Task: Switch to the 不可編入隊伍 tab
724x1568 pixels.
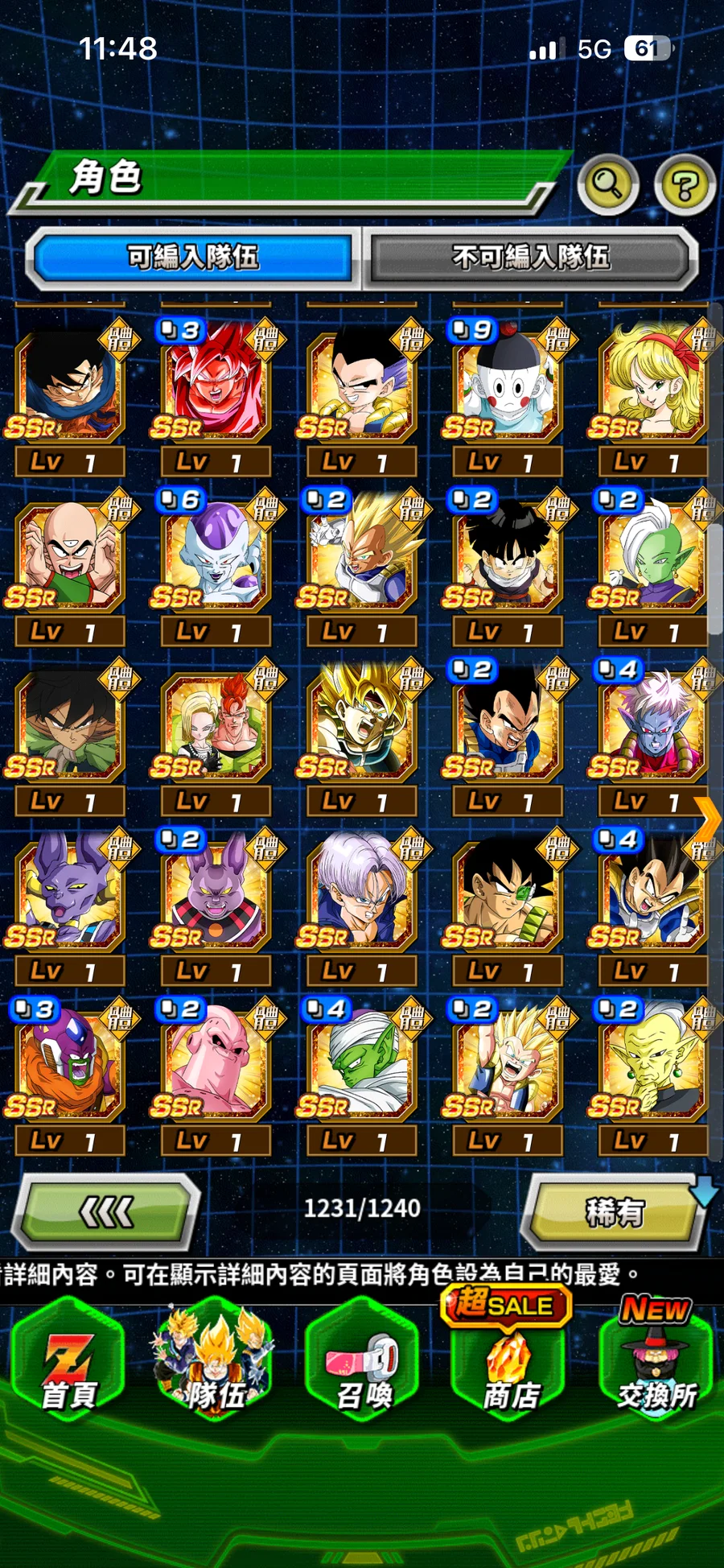Action: tap(530, 258)
